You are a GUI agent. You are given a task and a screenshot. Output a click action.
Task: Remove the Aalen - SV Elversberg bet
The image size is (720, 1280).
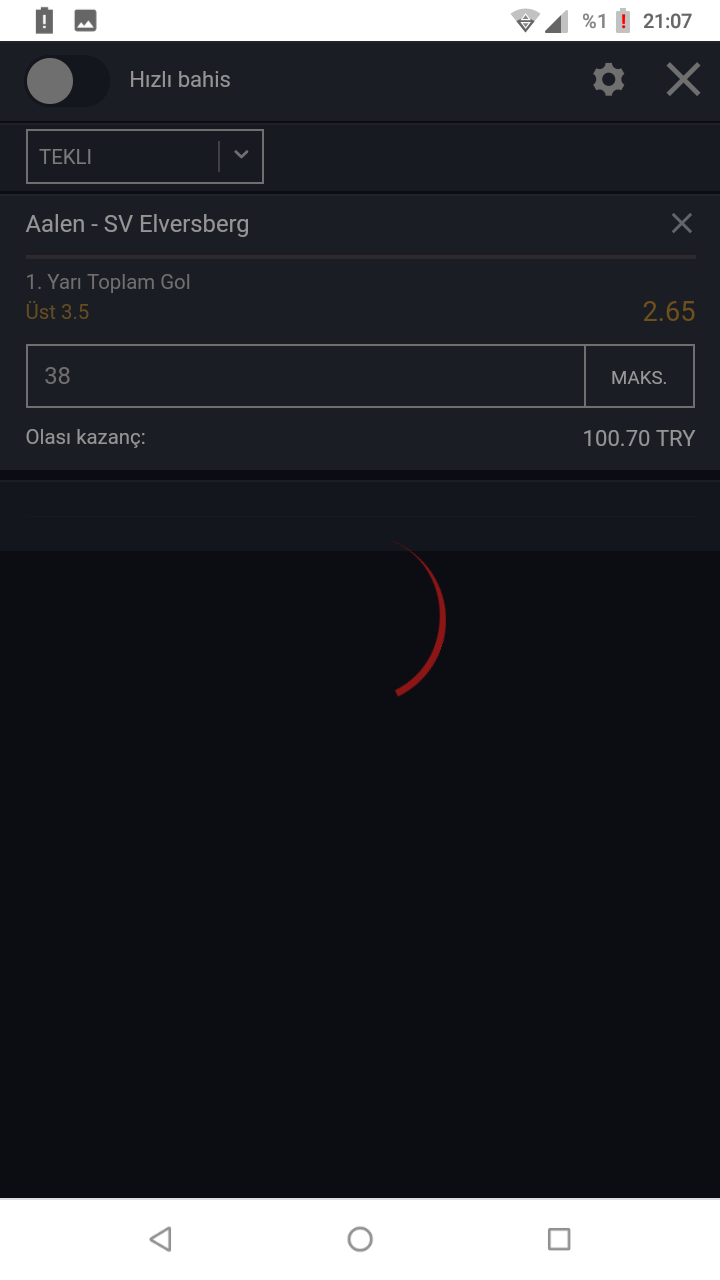(681, 223)
